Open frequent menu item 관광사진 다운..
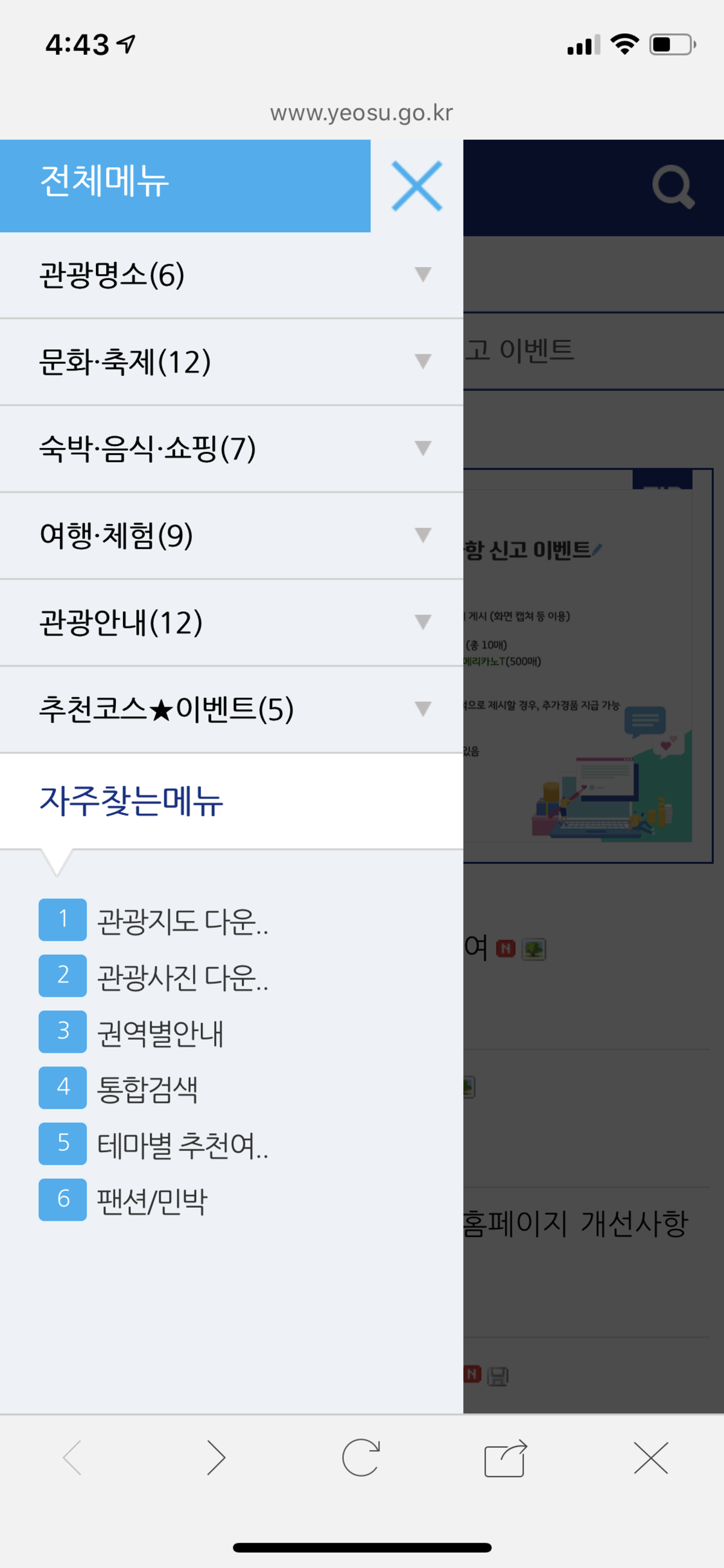Screen dimensions: 724x1568 [182, 977]
